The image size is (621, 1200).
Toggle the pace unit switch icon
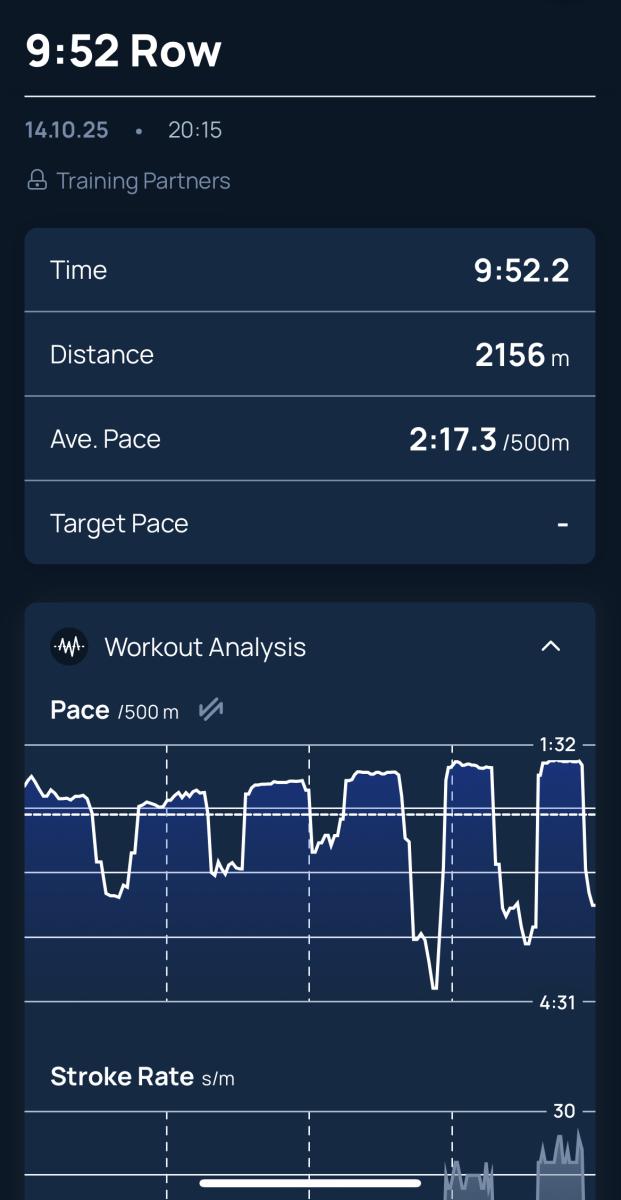pyautogui.click(x=210, y=710)
